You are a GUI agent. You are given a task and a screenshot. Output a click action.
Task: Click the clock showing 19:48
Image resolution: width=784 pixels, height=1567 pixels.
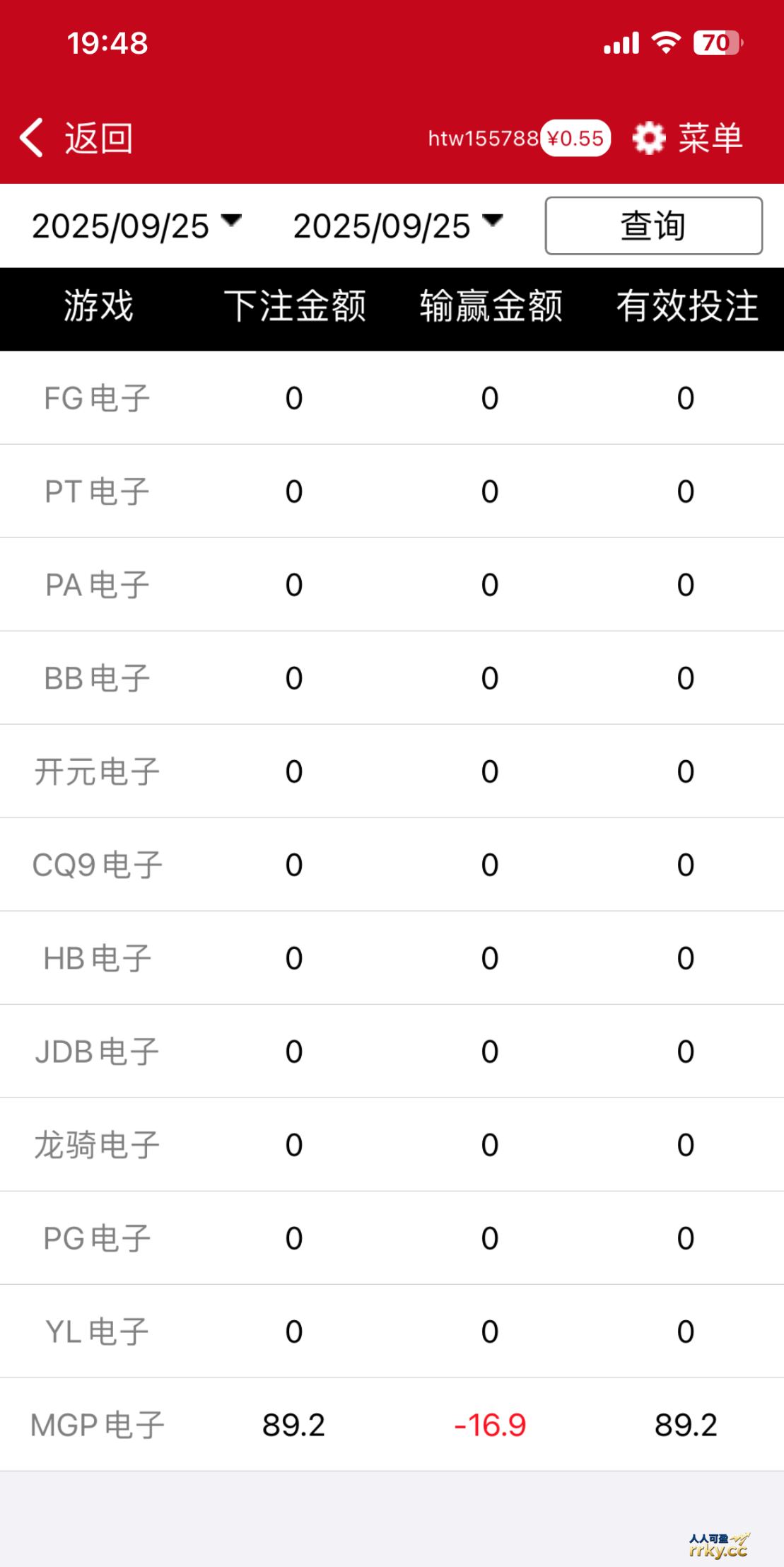pyautogui.click(x=107, y=43)
